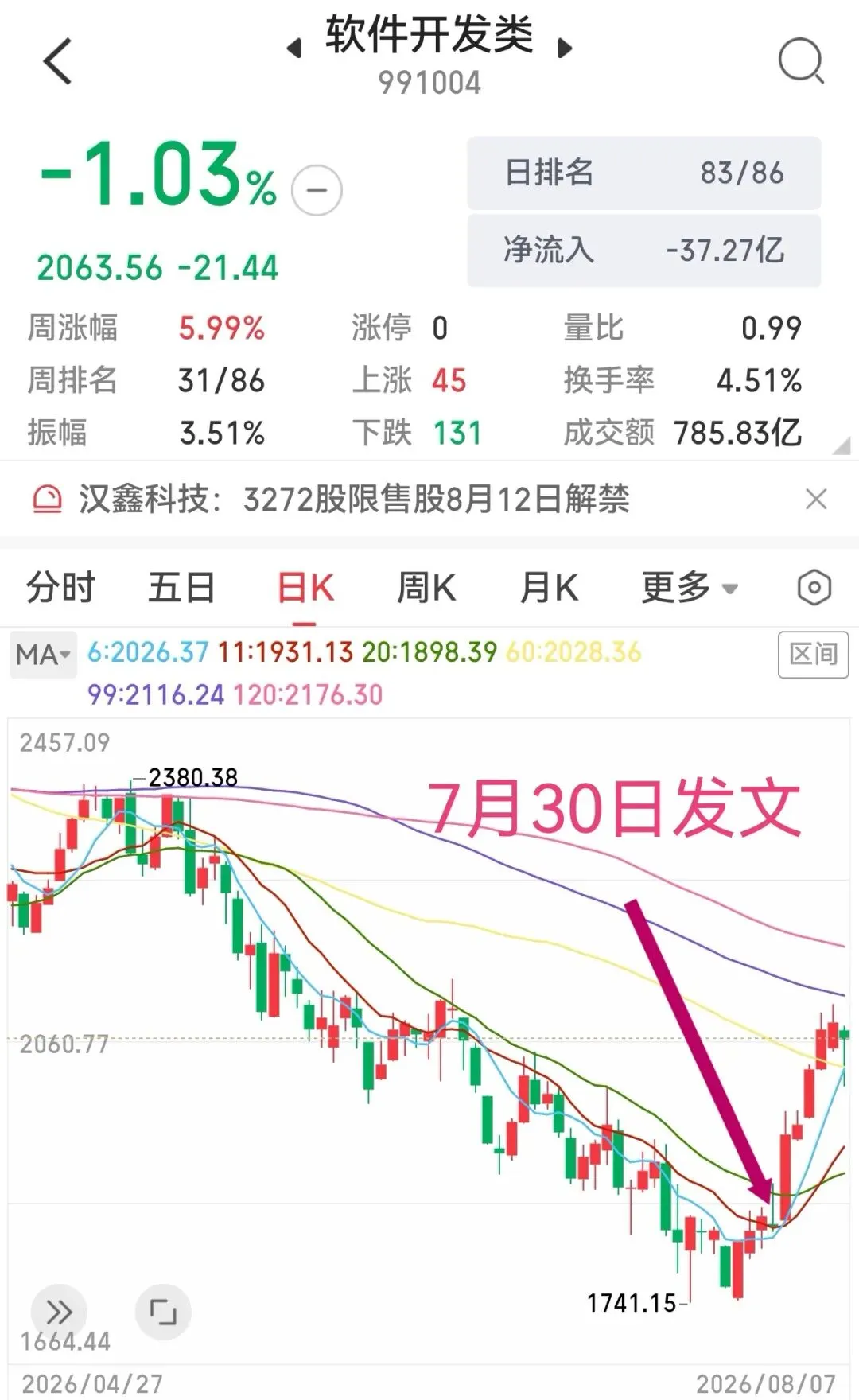859x1400 pixels.
Task: Open search with the magnifier icon
Action: pyautogui.click(x=800, y=60)
